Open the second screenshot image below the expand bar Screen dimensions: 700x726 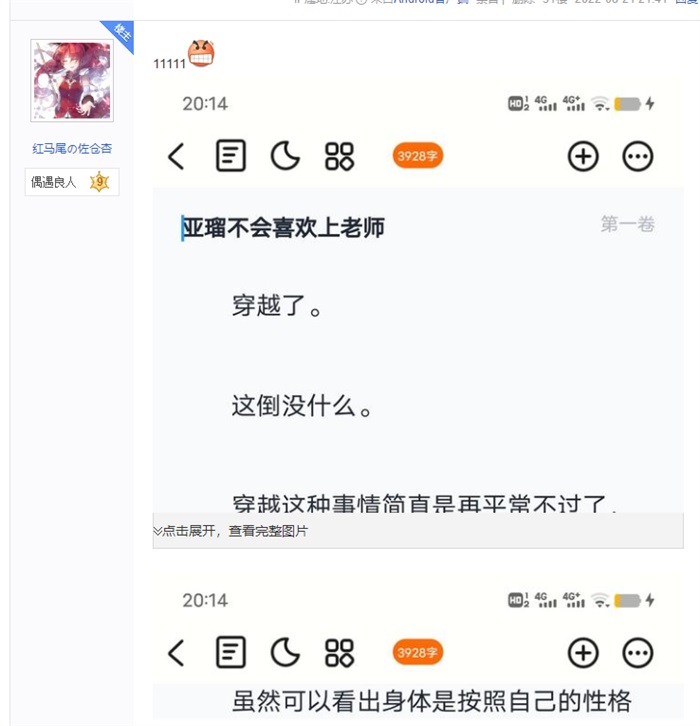coord(418,650)
